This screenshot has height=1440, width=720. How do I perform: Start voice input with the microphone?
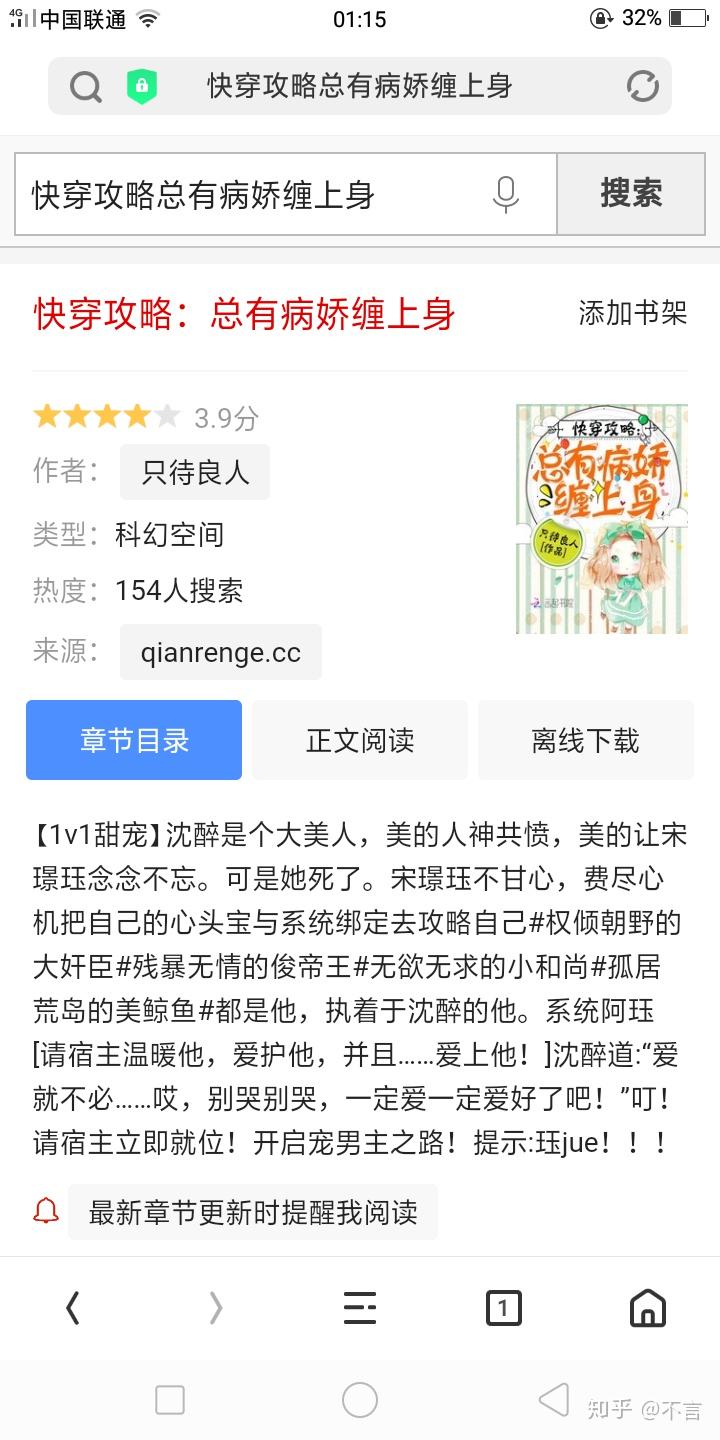[506, 194]
